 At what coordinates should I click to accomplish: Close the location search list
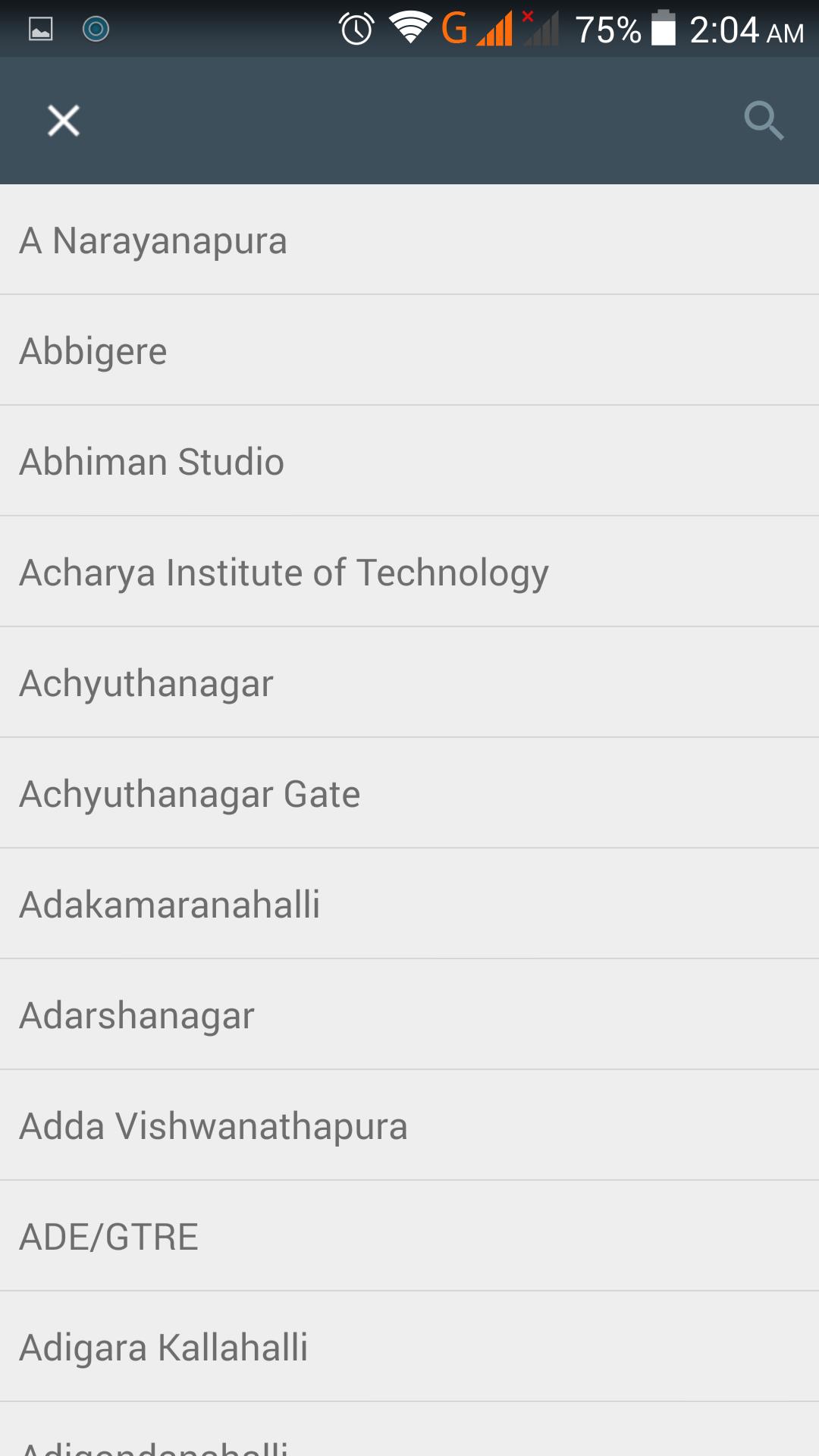63,120
